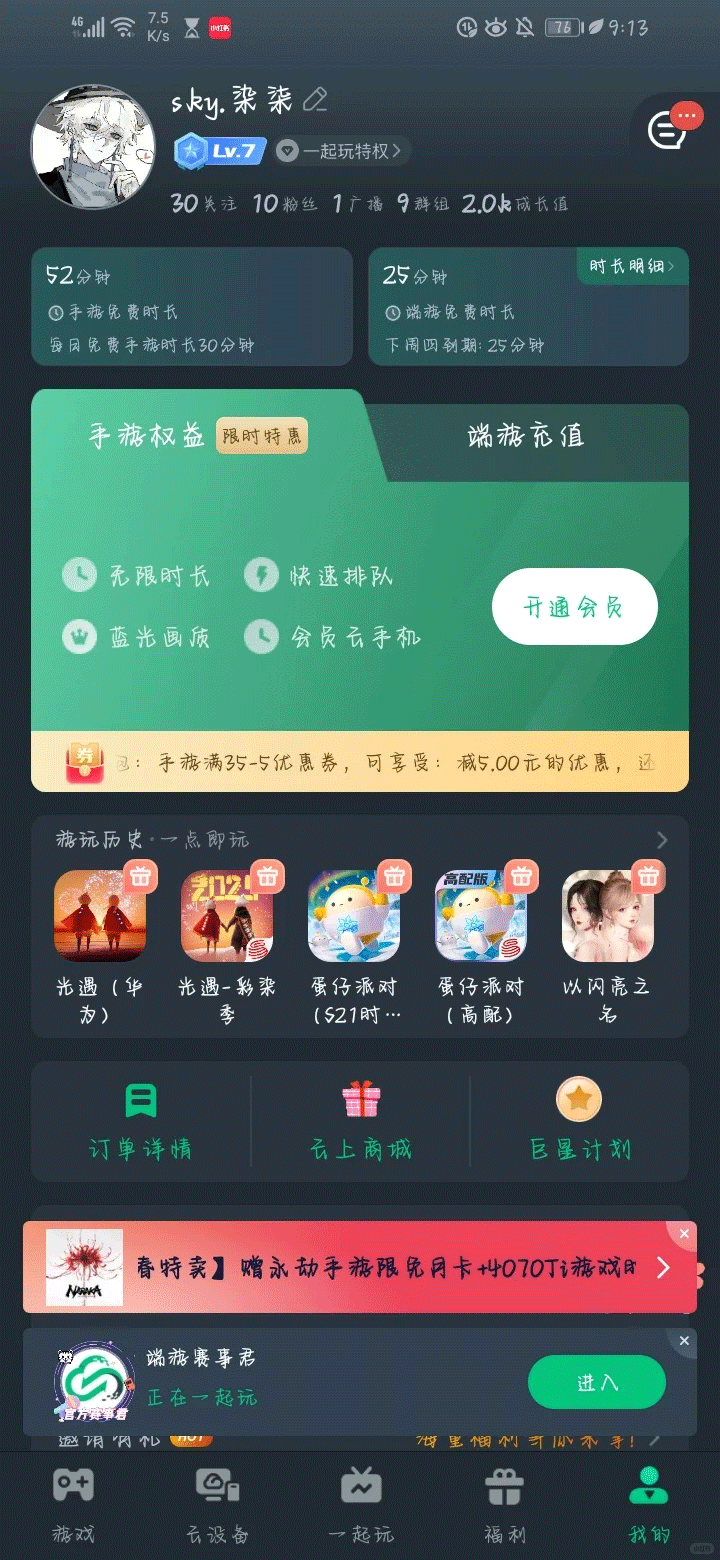The height and width of the screenshot is (1560, 720).
Task: Edit nickname with the pencil icon
Action: tap(315, 100)
